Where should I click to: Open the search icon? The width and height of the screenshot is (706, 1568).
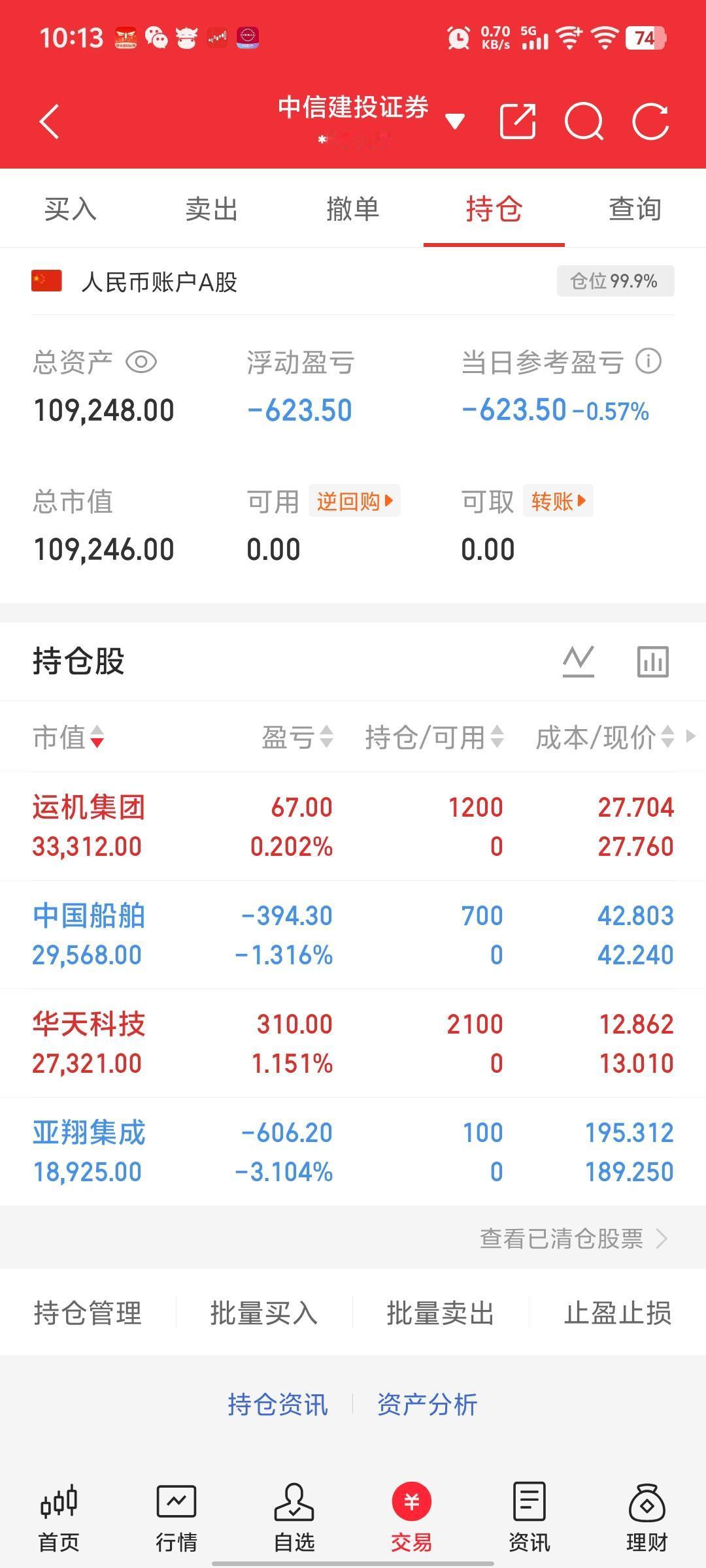[x=584, y=121]
